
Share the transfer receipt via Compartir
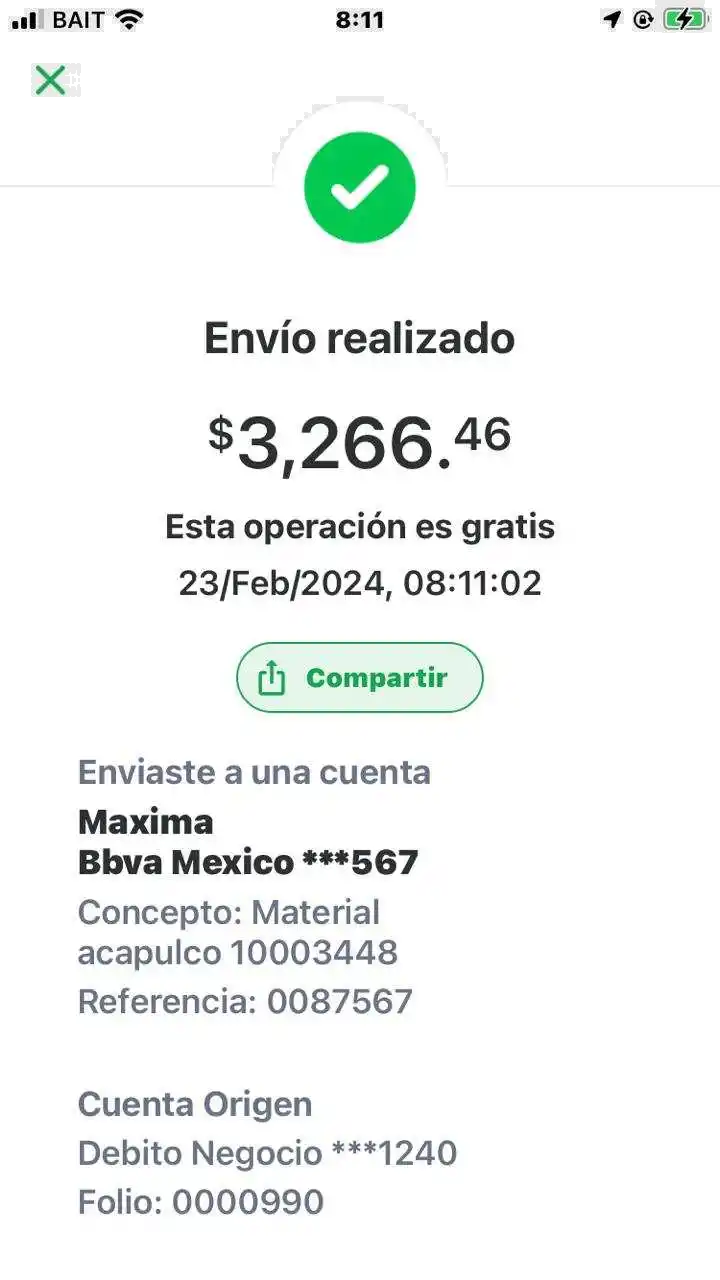tap(359, 678)
